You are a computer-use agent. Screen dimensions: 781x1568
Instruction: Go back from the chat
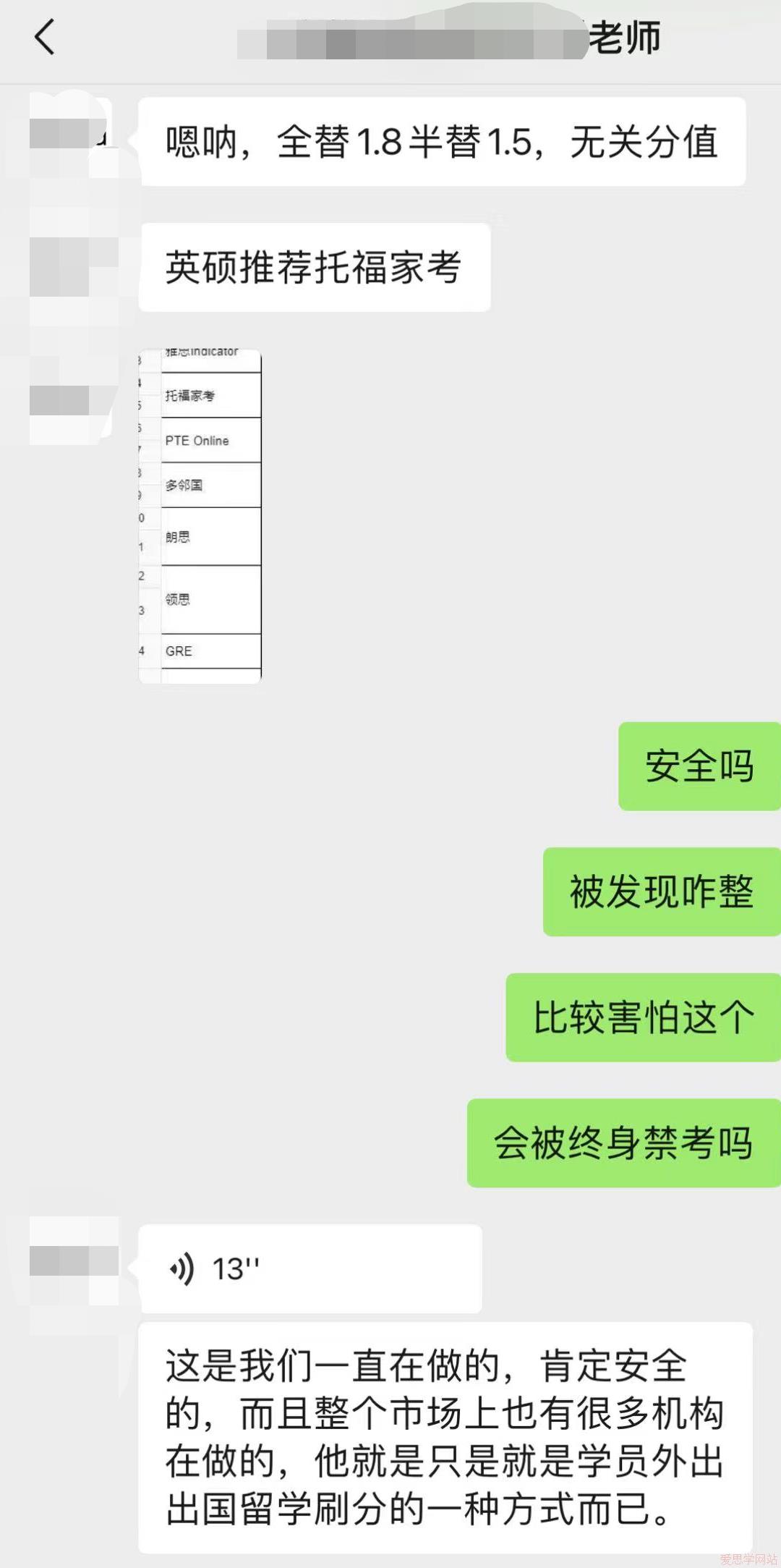[x=45, y=38]
